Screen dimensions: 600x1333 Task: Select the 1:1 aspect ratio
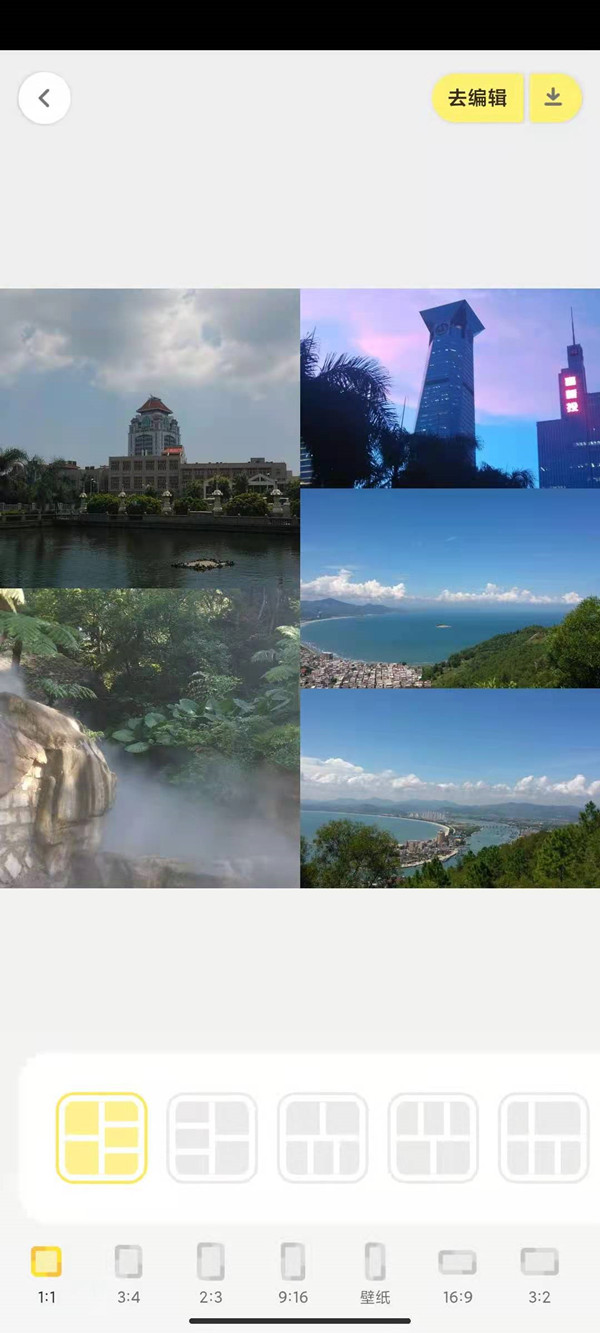click(x=46, y=1274)
